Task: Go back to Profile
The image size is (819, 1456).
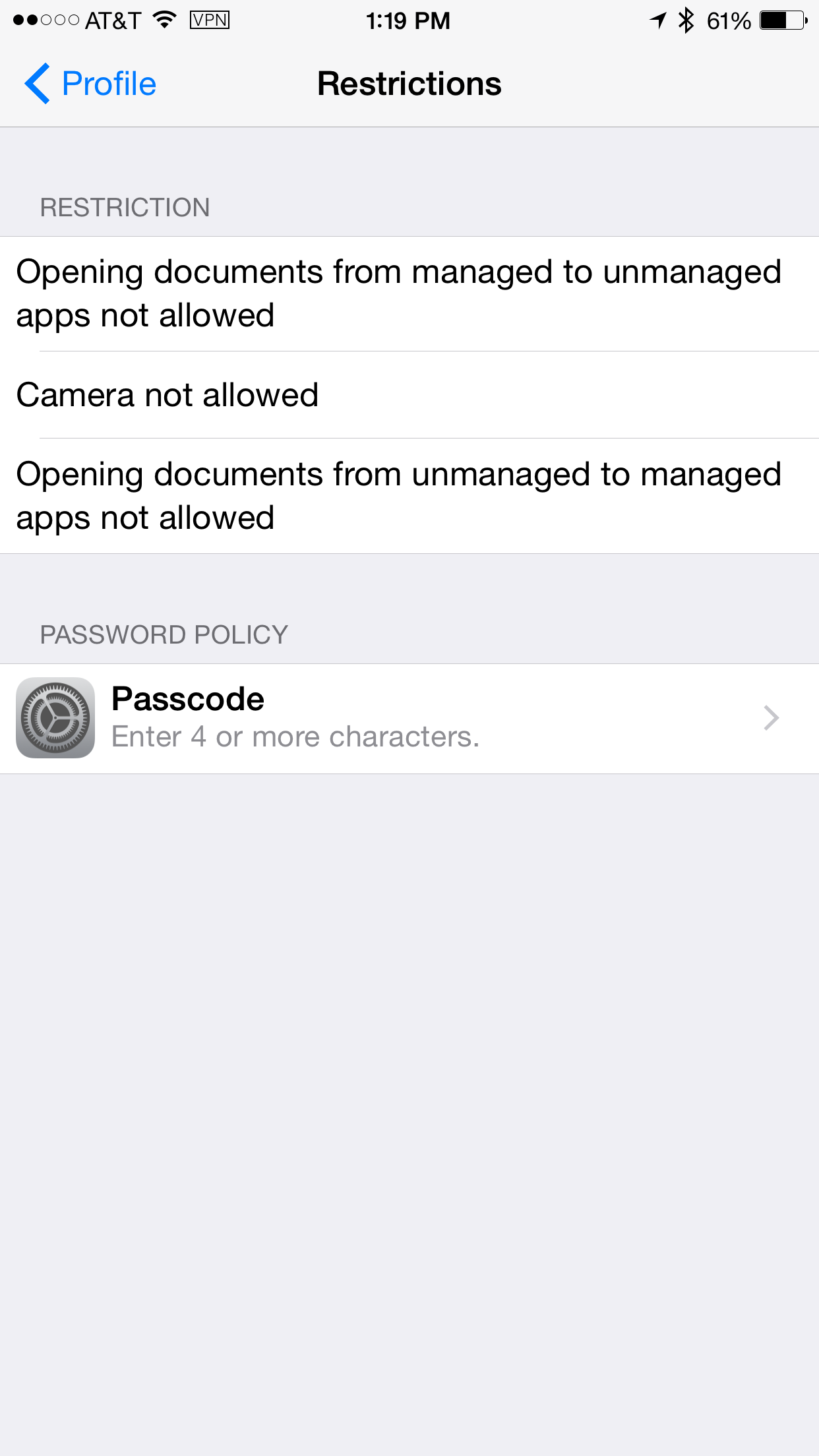Action: click(x=90, y=84)
